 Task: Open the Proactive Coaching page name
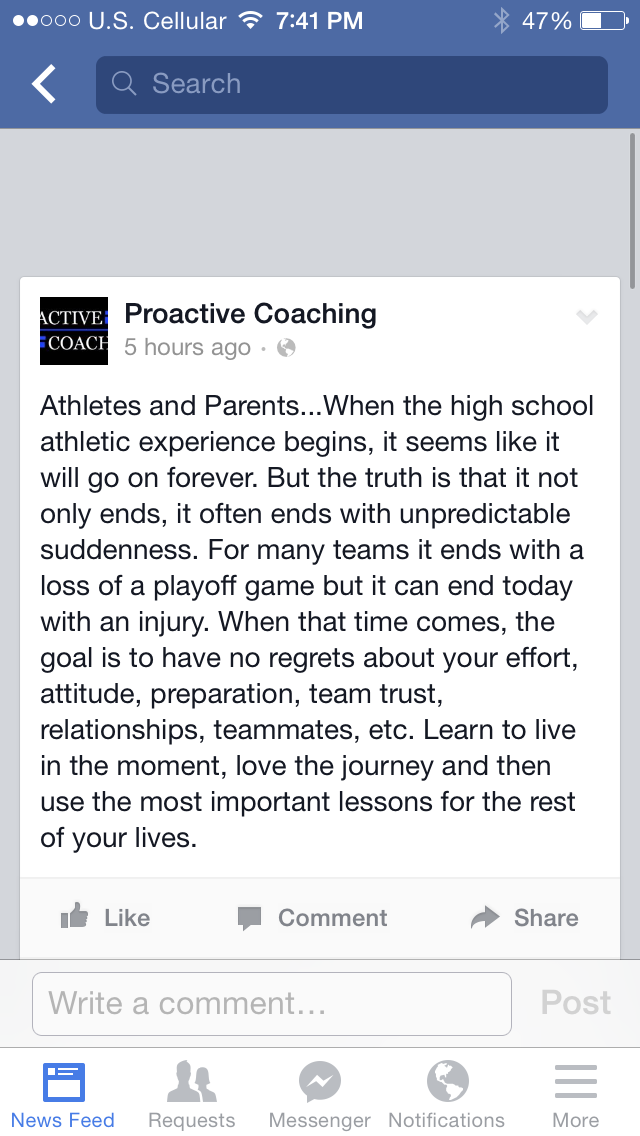coord(250,314)
